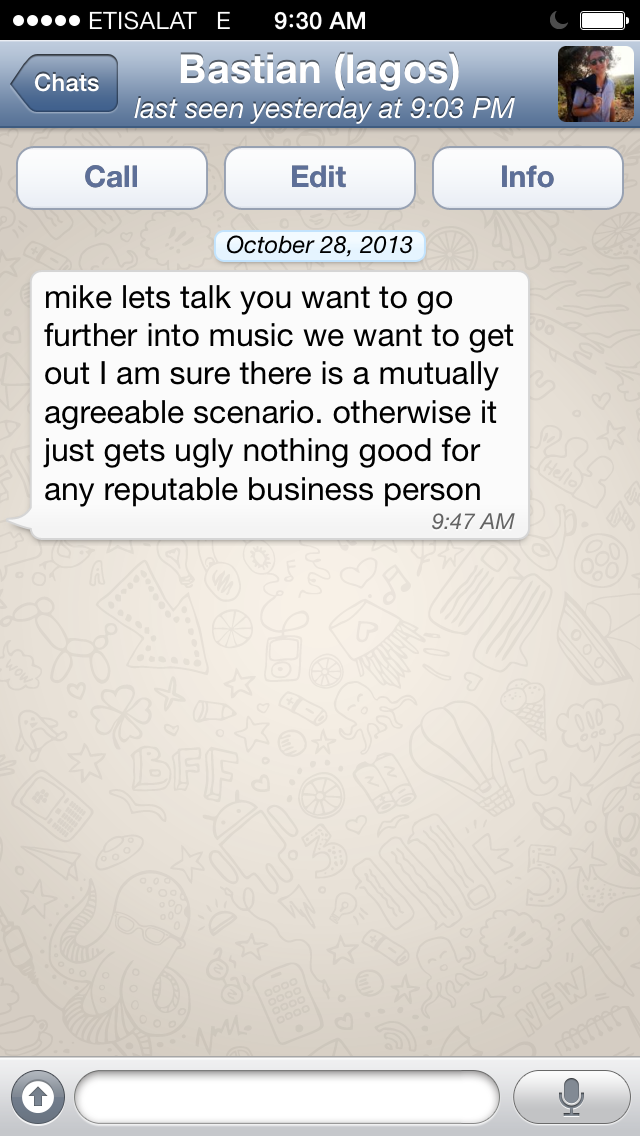
Task: Go back to the Chats list
Action: tap(65, 83)
